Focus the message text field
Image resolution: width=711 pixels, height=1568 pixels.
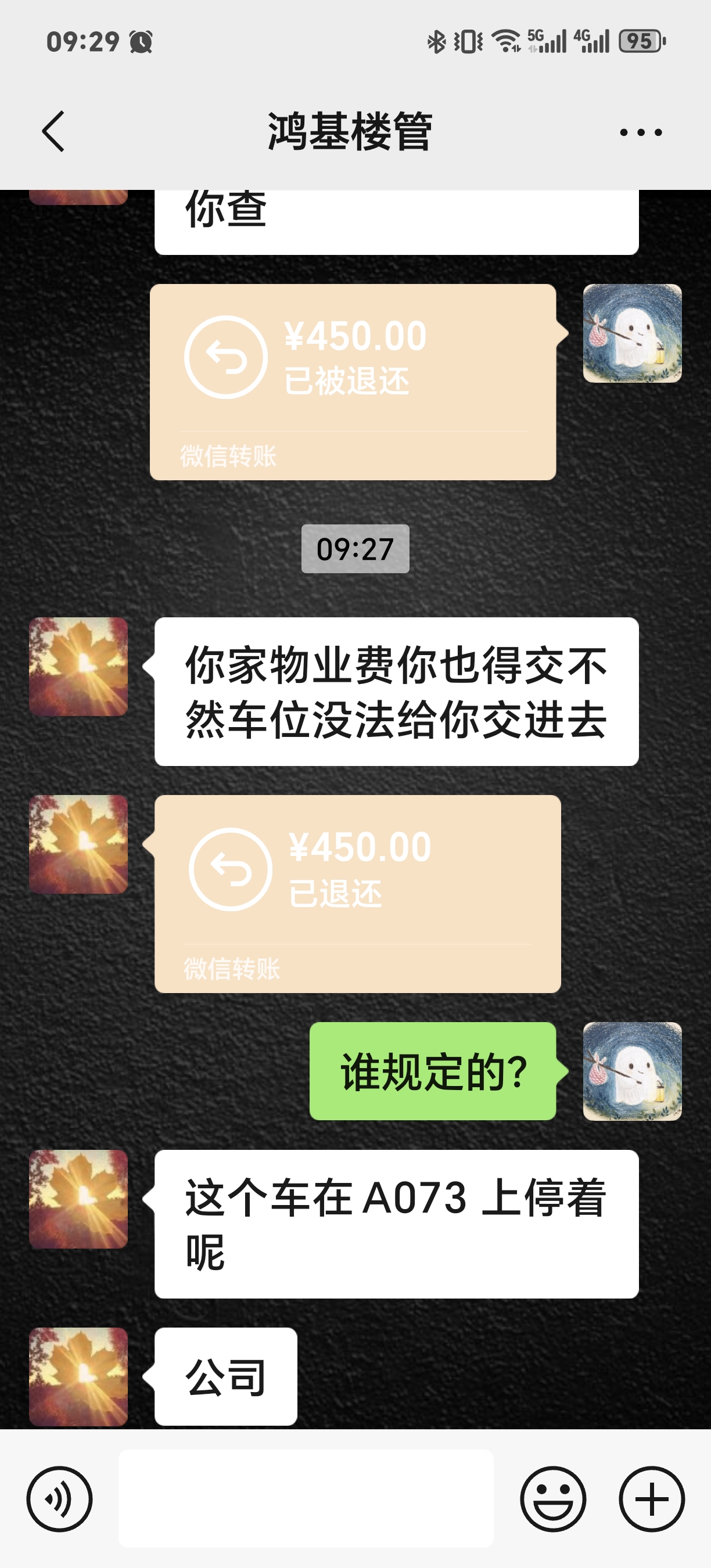(306, 1499)
